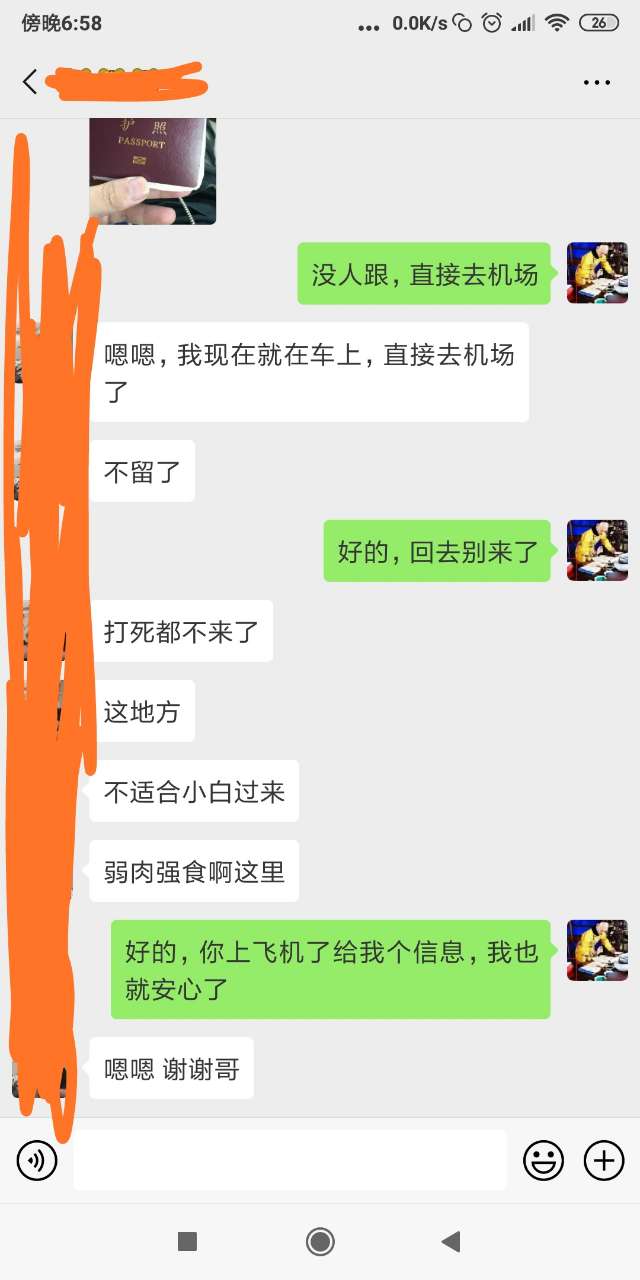Image resolution: width=640 pixels, height=1280 pixels.
Task: Open the passport photo message
Action: (152, 170)
